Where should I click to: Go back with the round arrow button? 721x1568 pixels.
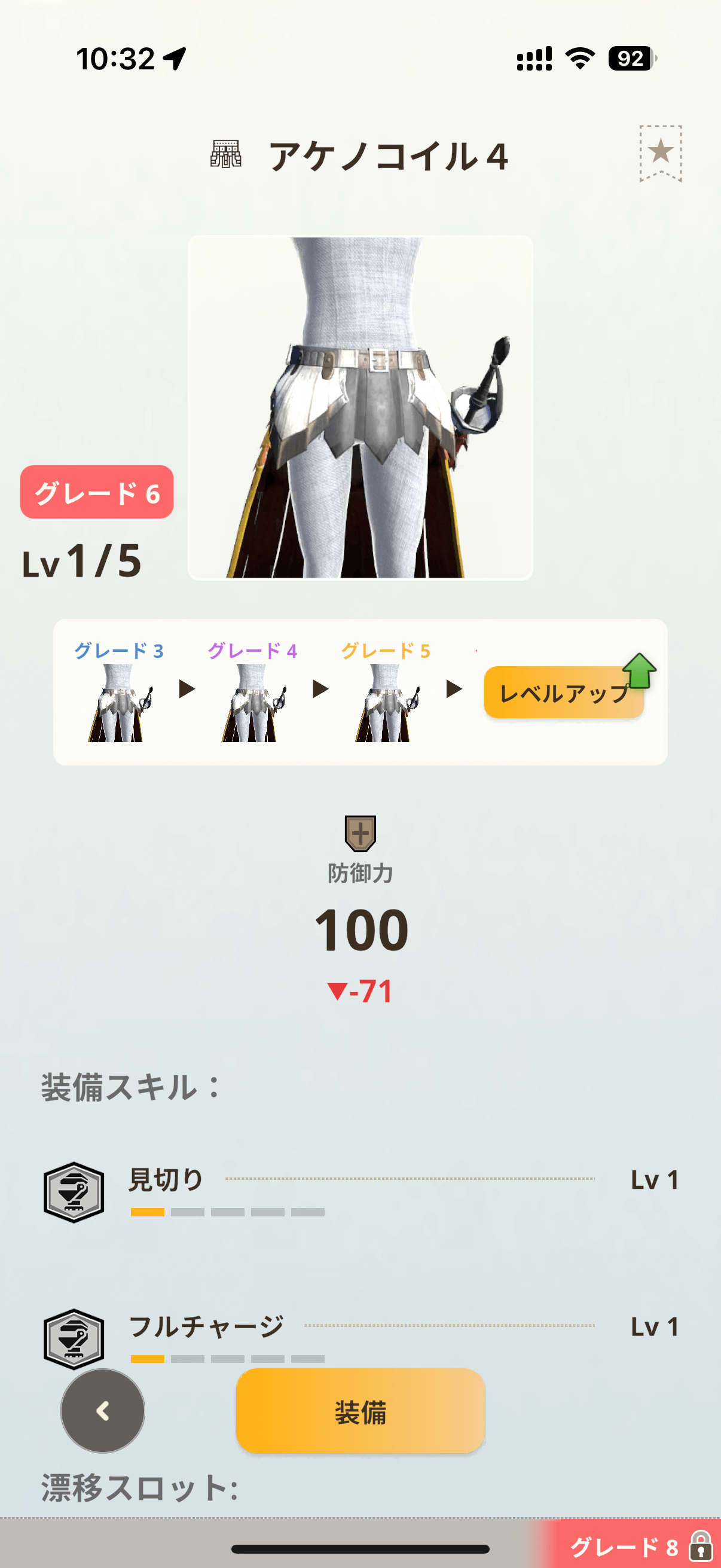(x=103, y=1411)
